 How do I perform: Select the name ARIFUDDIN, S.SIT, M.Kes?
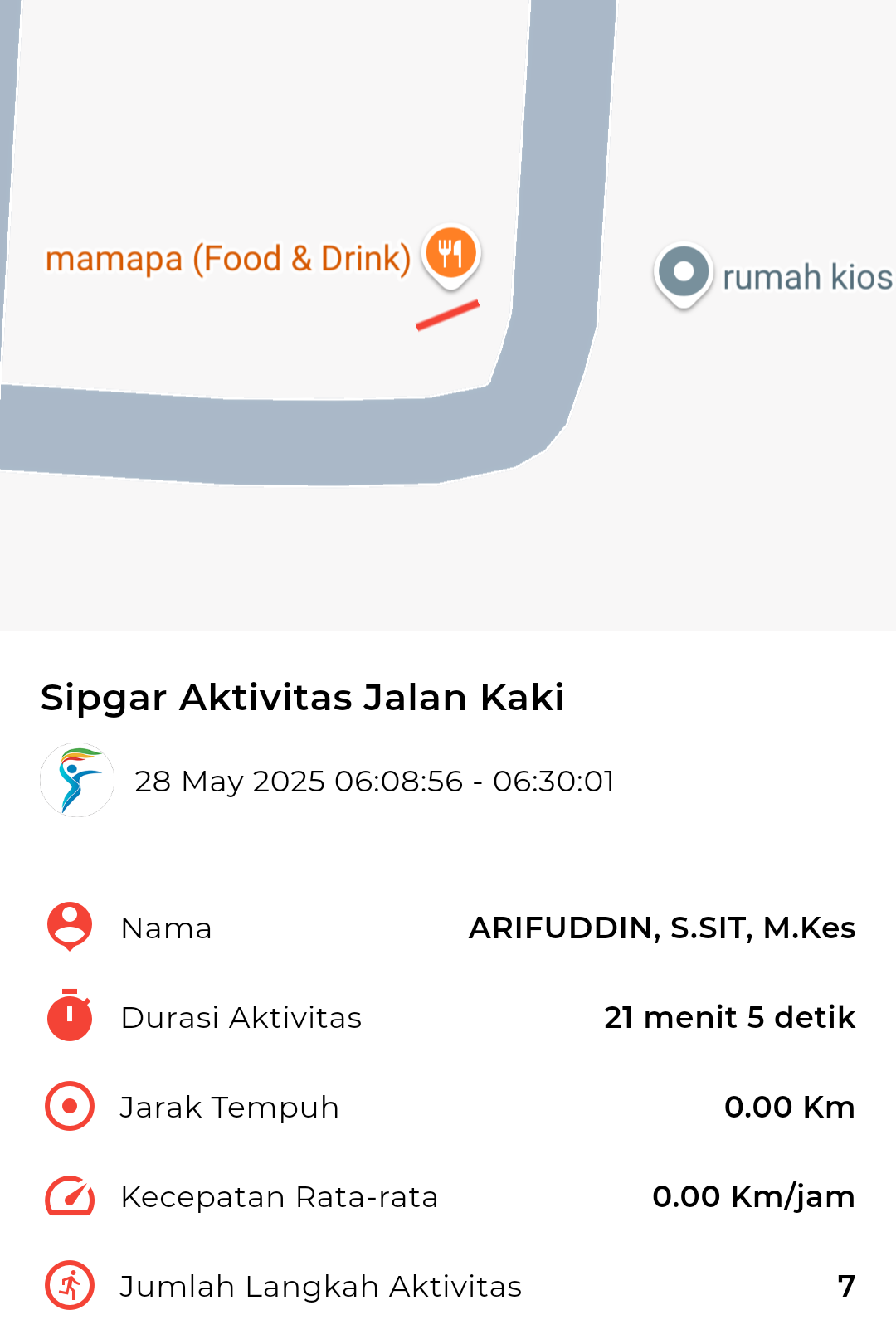(x=662, y=928)
